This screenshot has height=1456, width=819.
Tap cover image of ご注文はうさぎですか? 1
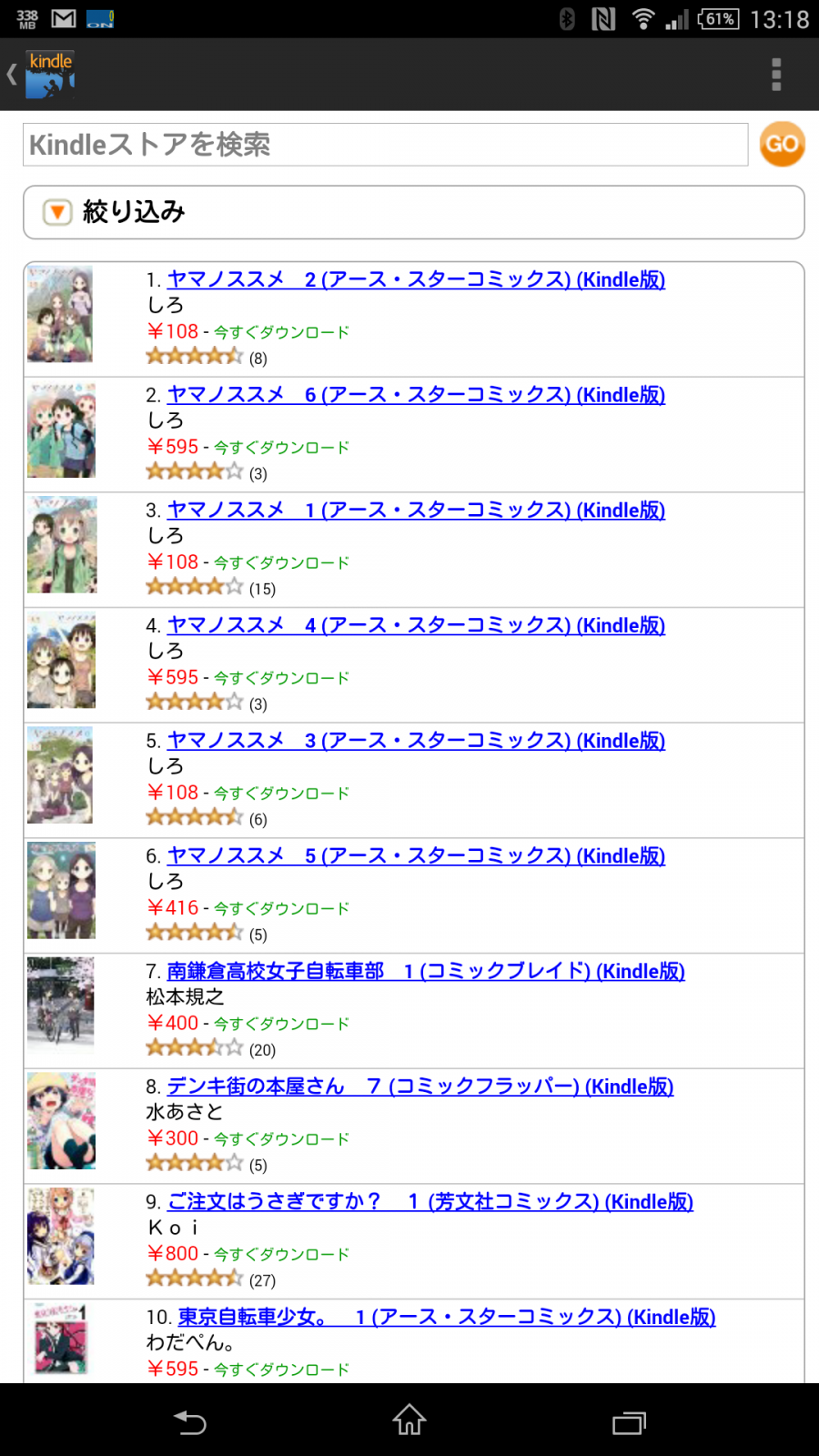point(61,1236)
